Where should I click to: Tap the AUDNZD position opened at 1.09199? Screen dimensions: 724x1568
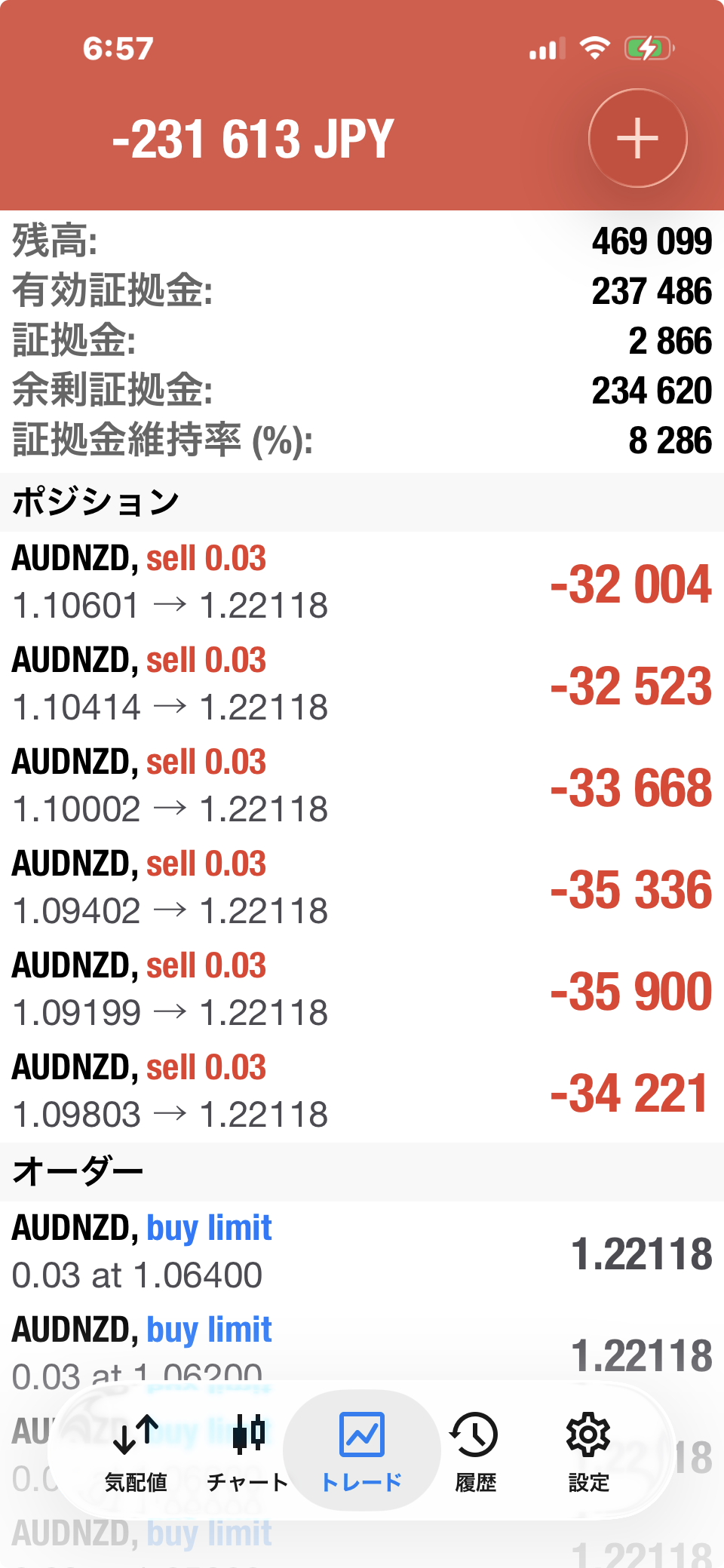(362, 990)
